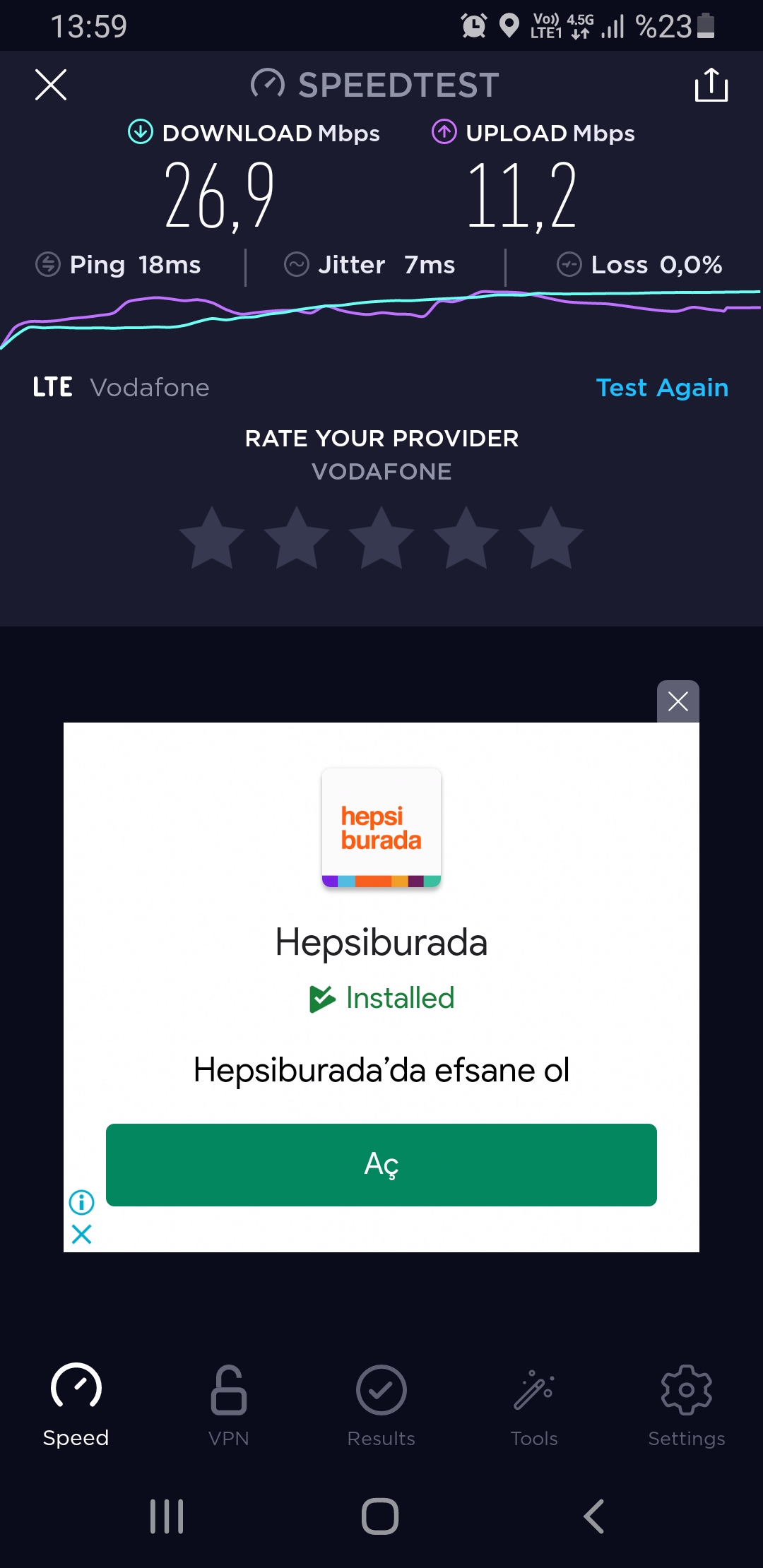Give Vodafone a five-star rating

tap(551, 538)
